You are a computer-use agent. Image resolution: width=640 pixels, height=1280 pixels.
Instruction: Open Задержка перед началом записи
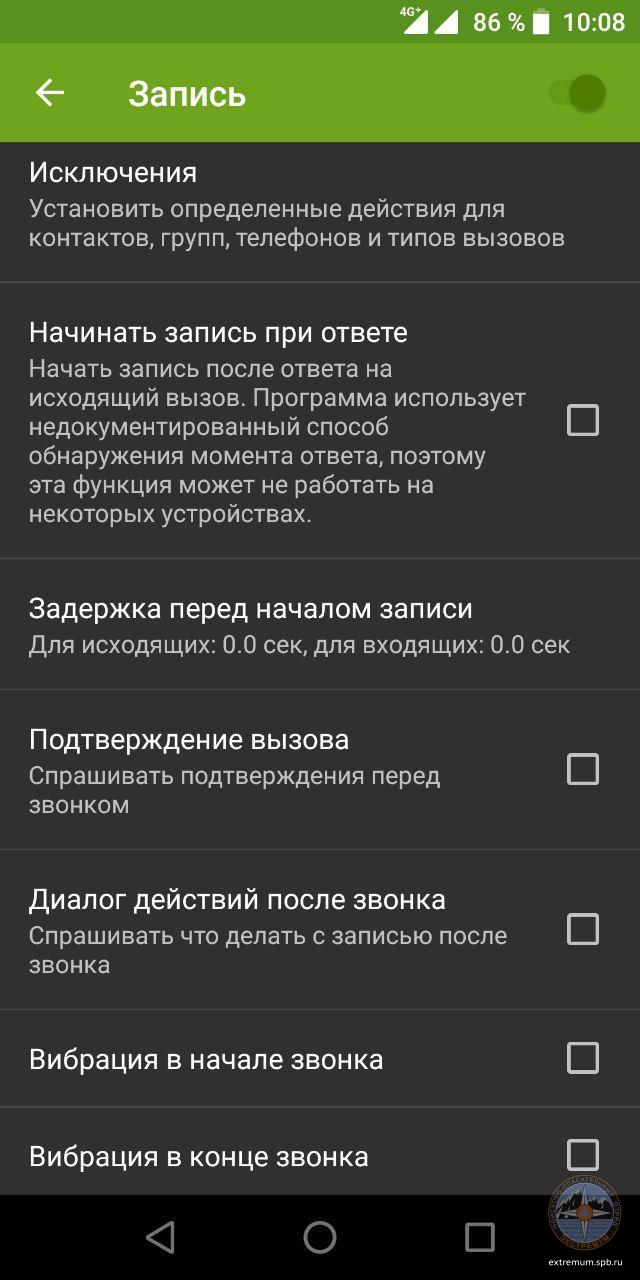point(300,625)
